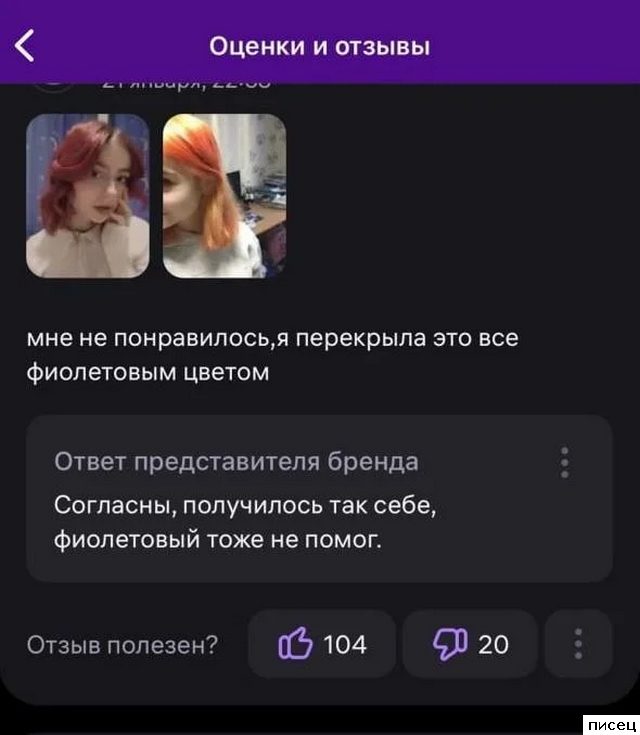
Task: Mark the review as helpful
Action: tap(321, 644)
